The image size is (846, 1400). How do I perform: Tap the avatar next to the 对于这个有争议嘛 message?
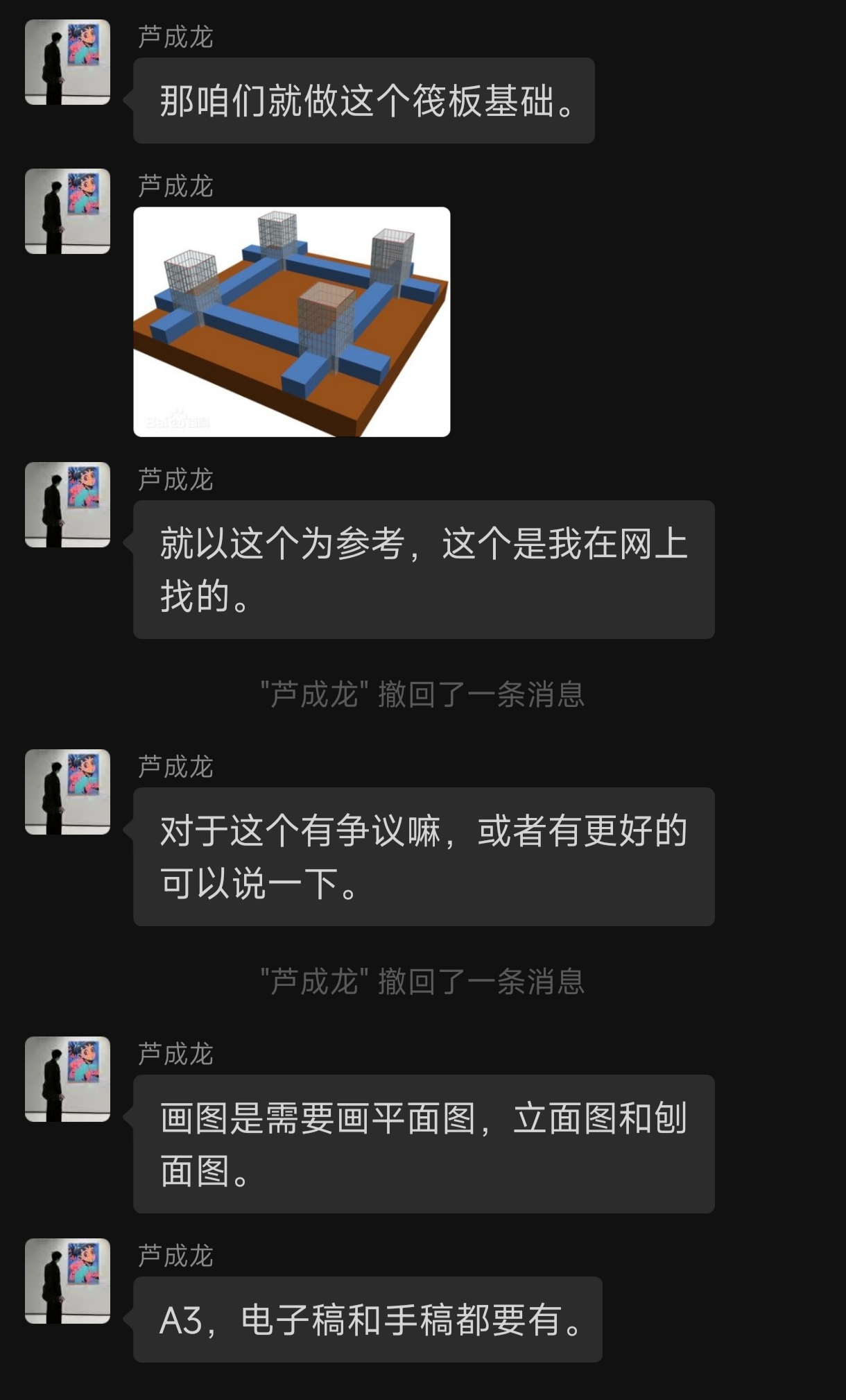[x=67, y=792]
